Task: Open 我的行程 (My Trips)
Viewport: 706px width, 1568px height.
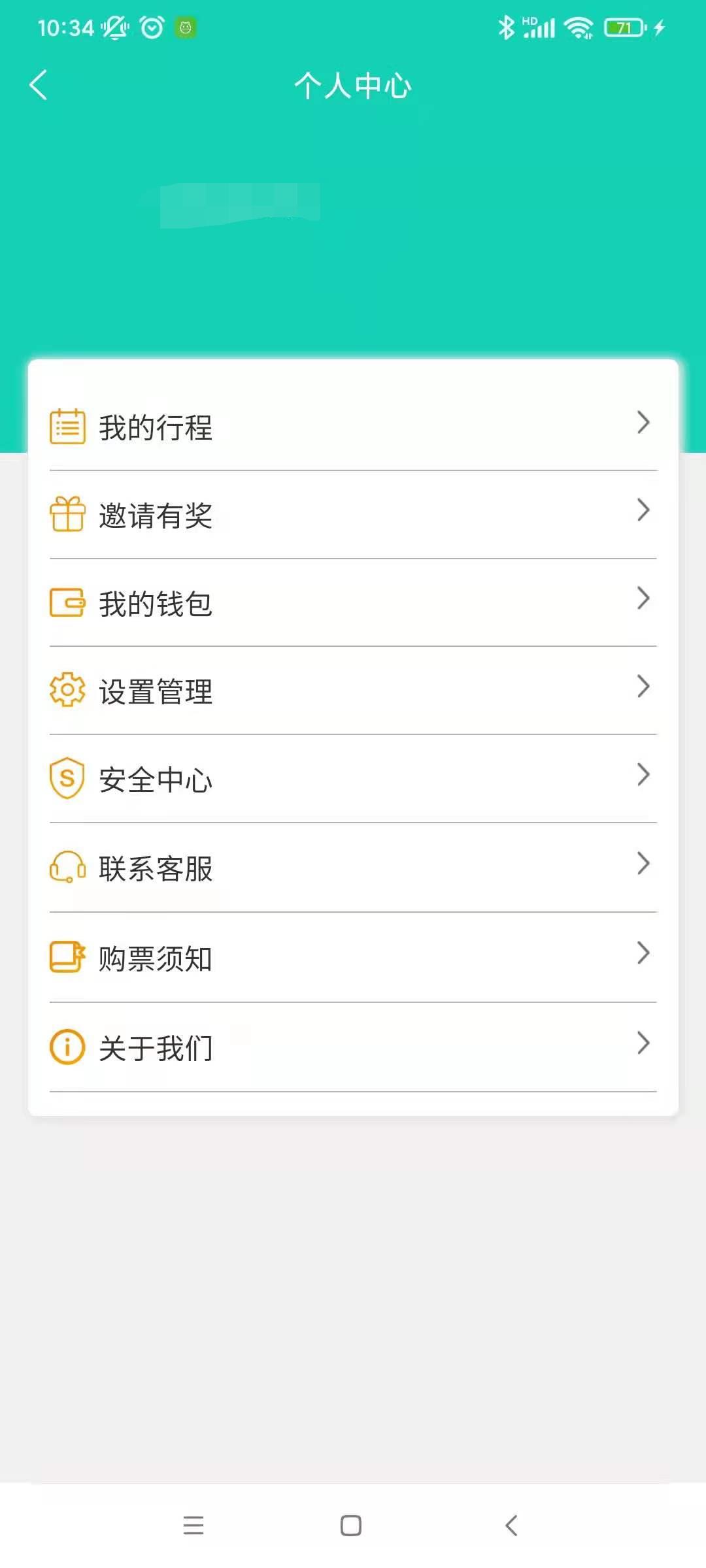Action: [x=353, y=427]
